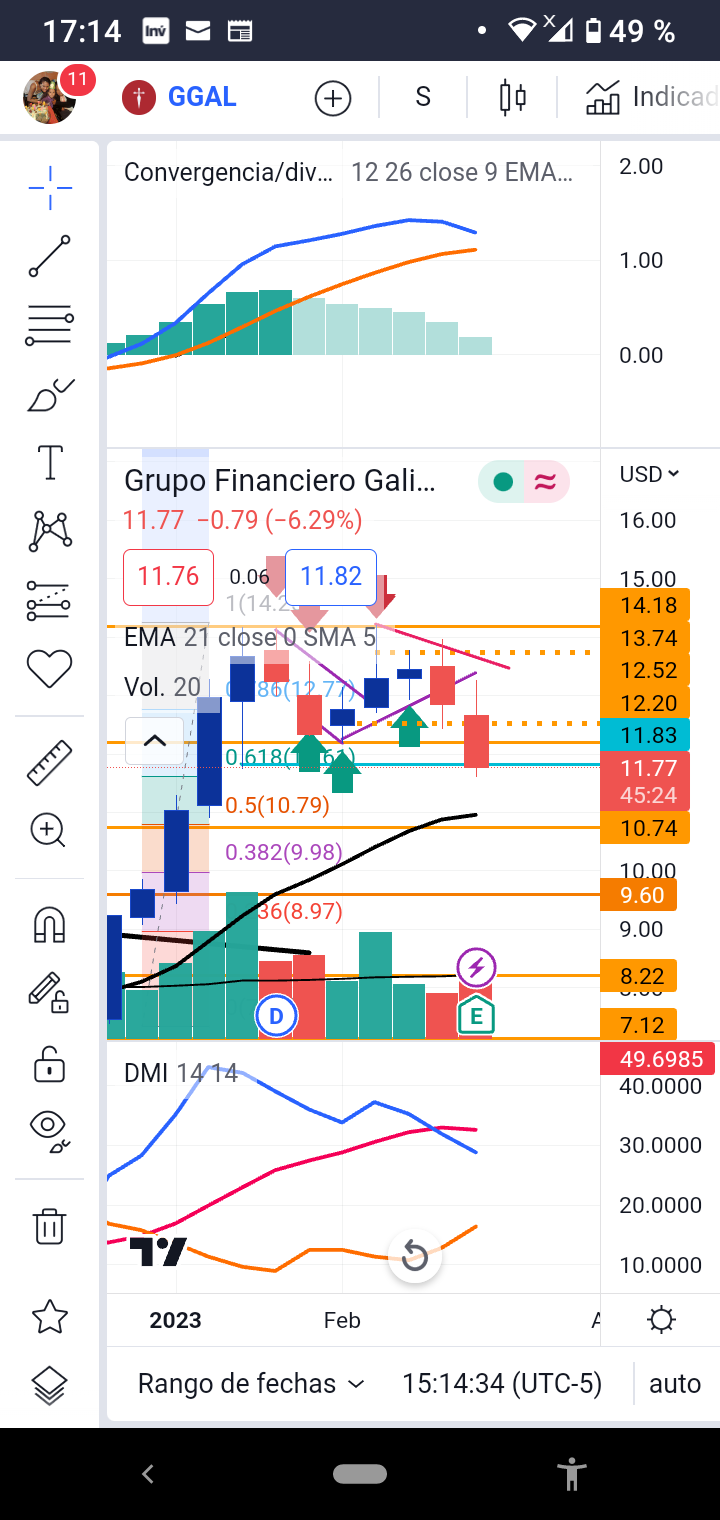
Task: Open Rango de fechas selector
Action: 251,1384
